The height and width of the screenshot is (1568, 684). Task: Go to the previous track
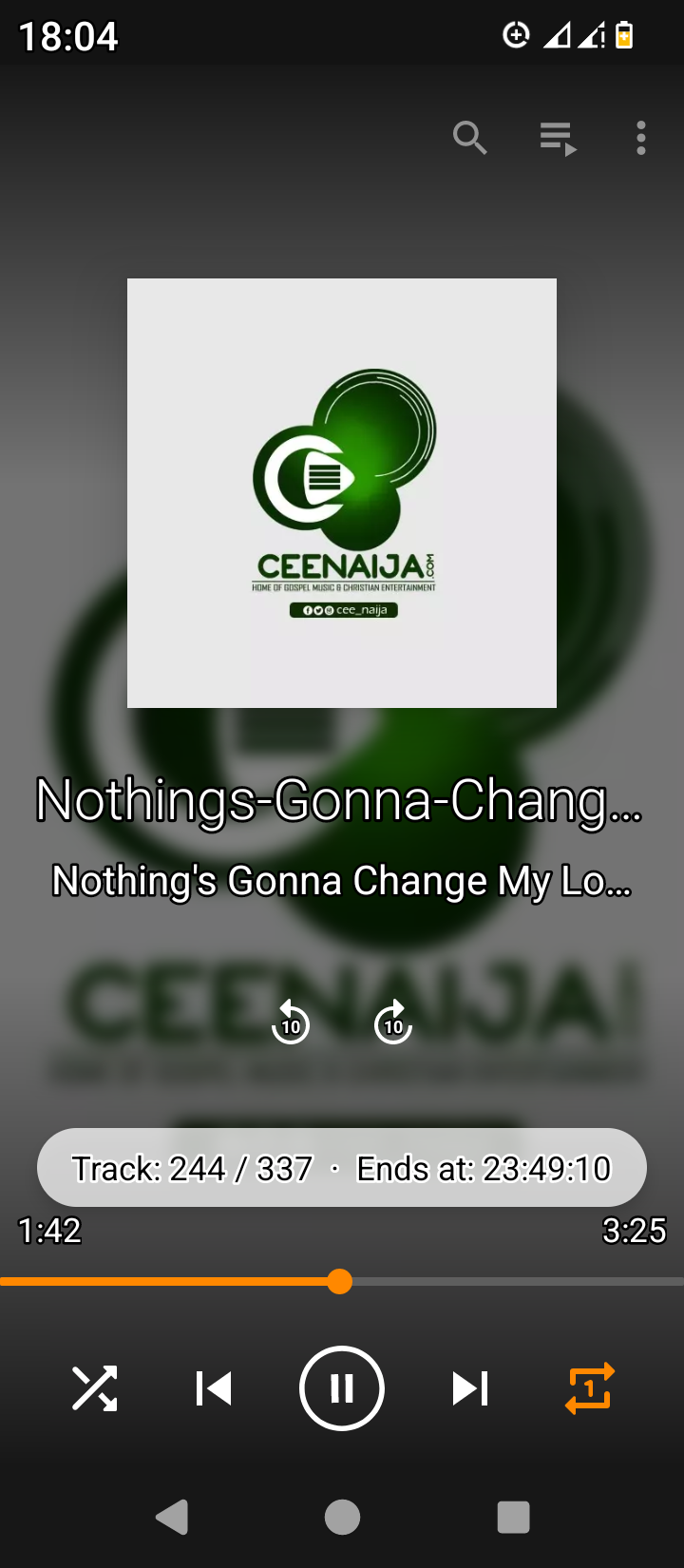pyautogui.click(x=214, y=1388)
